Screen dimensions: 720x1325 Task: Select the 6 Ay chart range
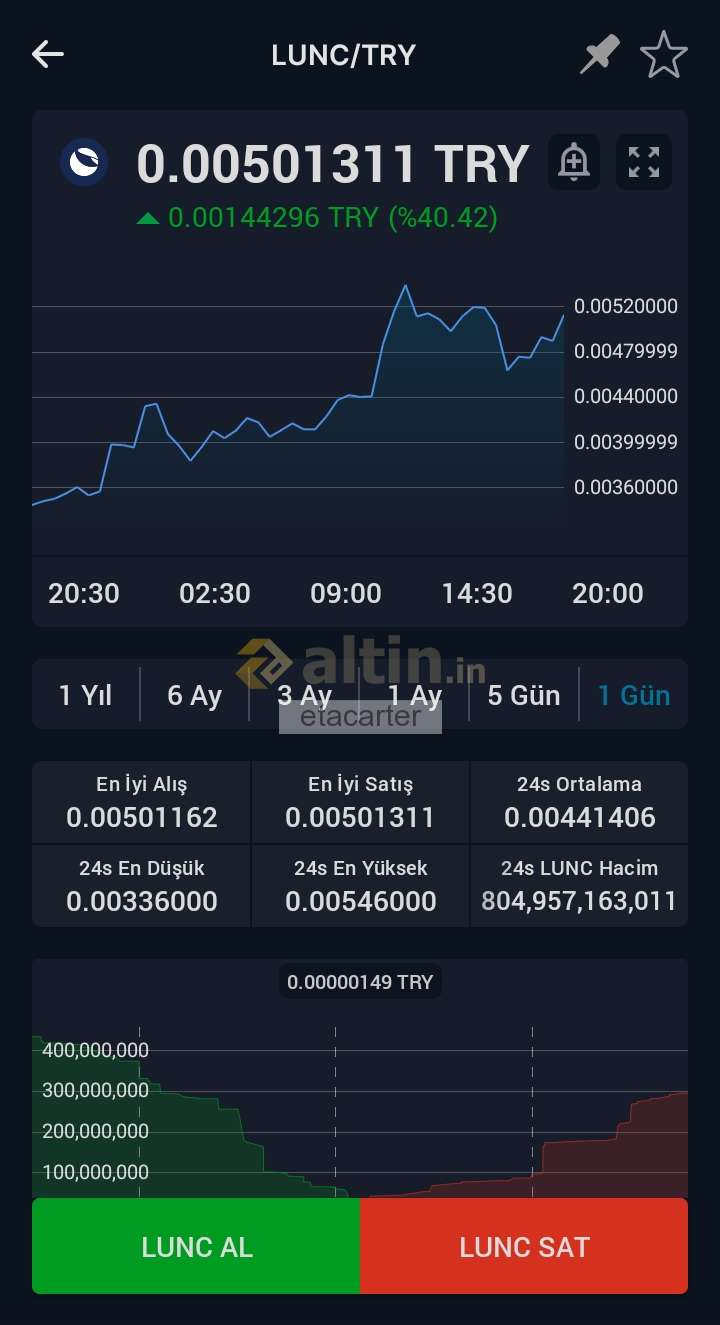[195, 695]
